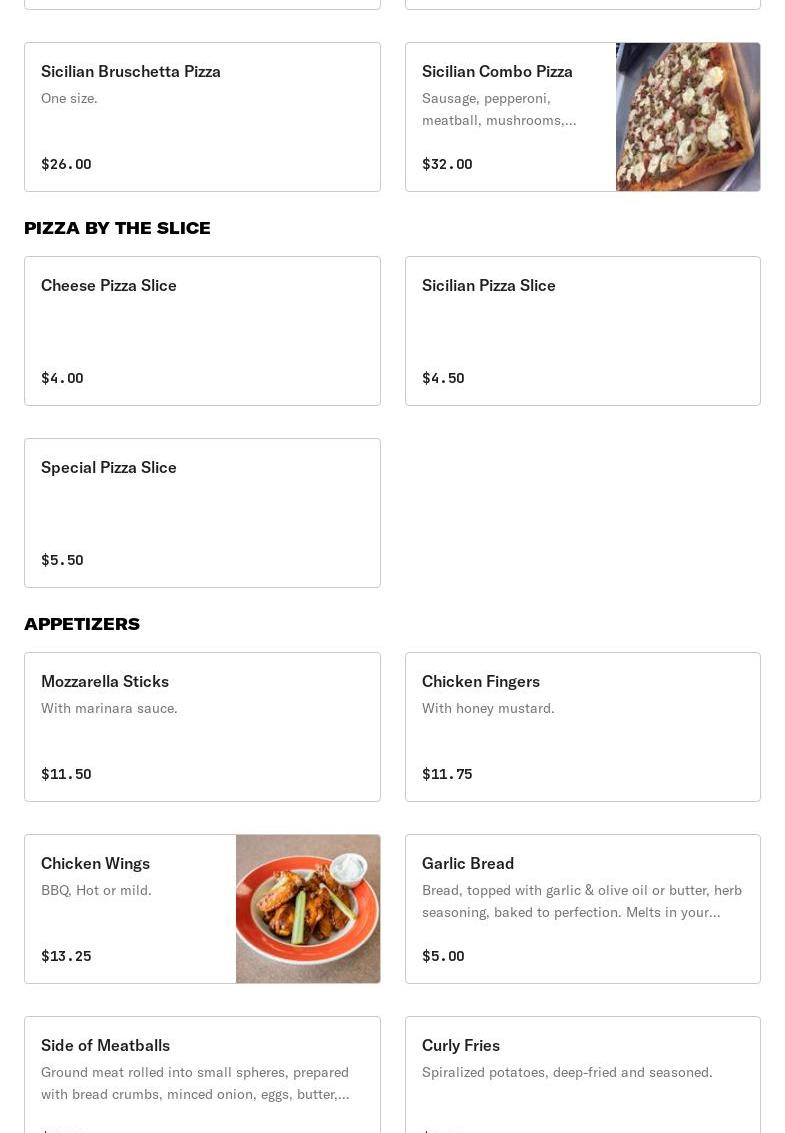Choose the Chicken Fingers appetizer
Viewport: 785px width, 1133px height.
[x=582, y=727]
